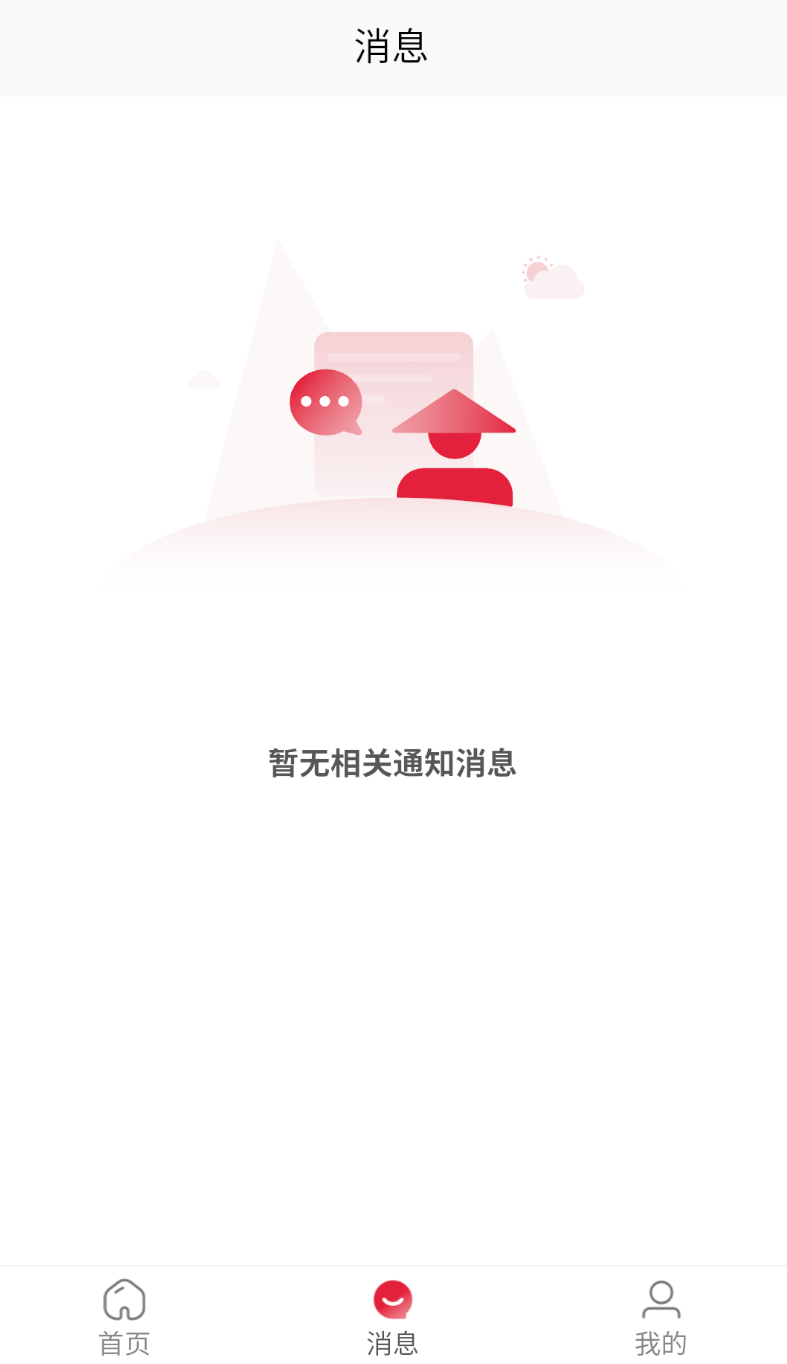
Task: Tap the house outline icon for 首页
Action: coord(124,1299)
